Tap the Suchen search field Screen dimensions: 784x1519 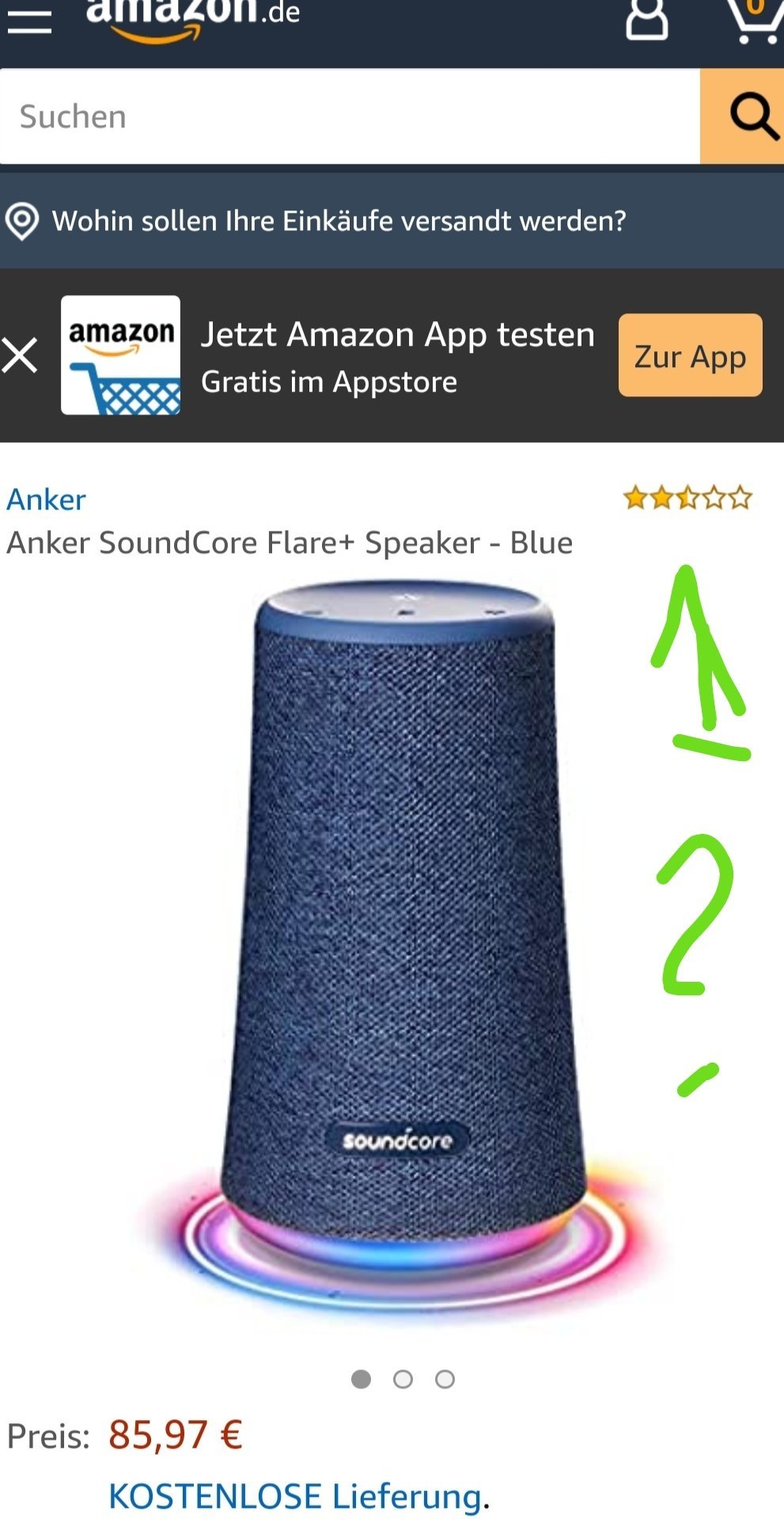[350, 116]
